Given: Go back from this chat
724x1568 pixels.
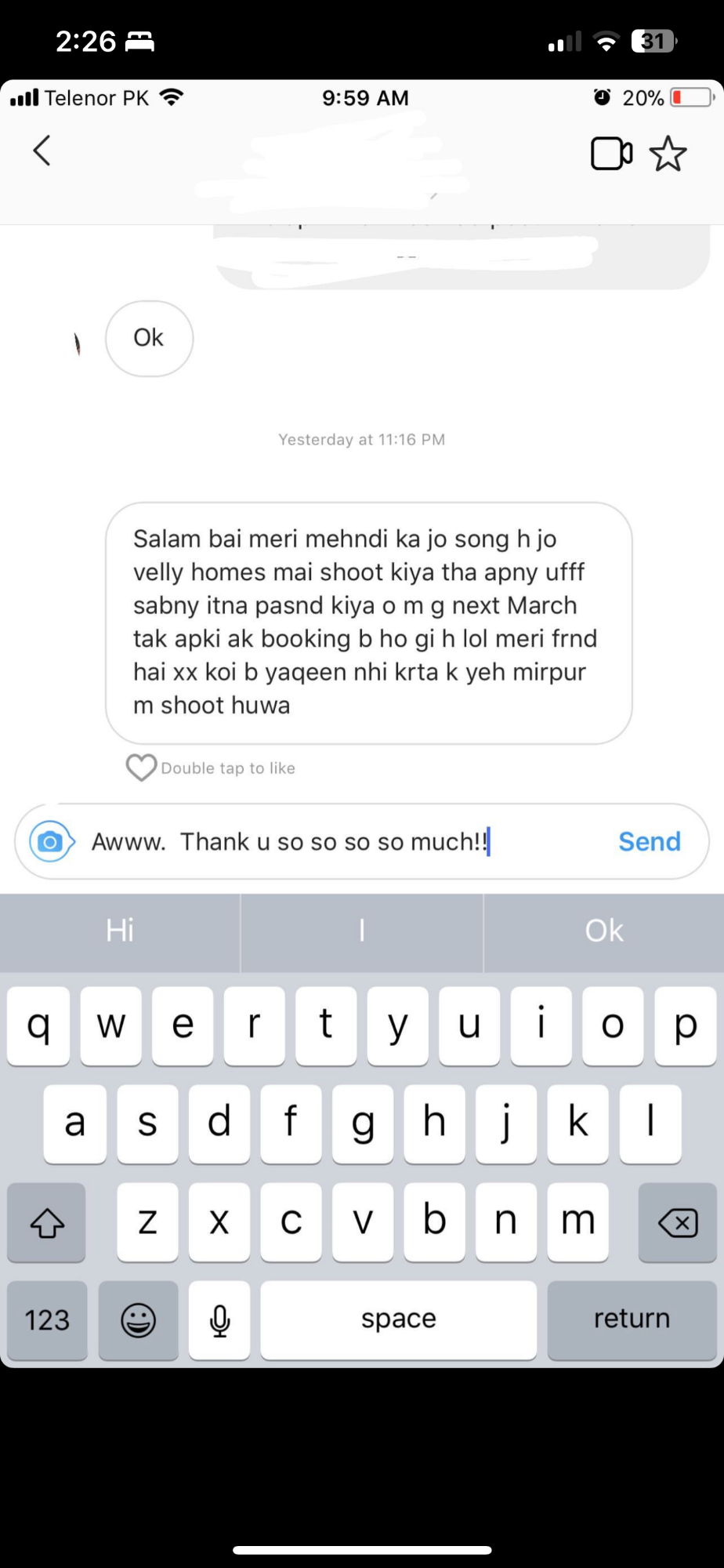Looking at the screenshot, I should click(42, 151).
